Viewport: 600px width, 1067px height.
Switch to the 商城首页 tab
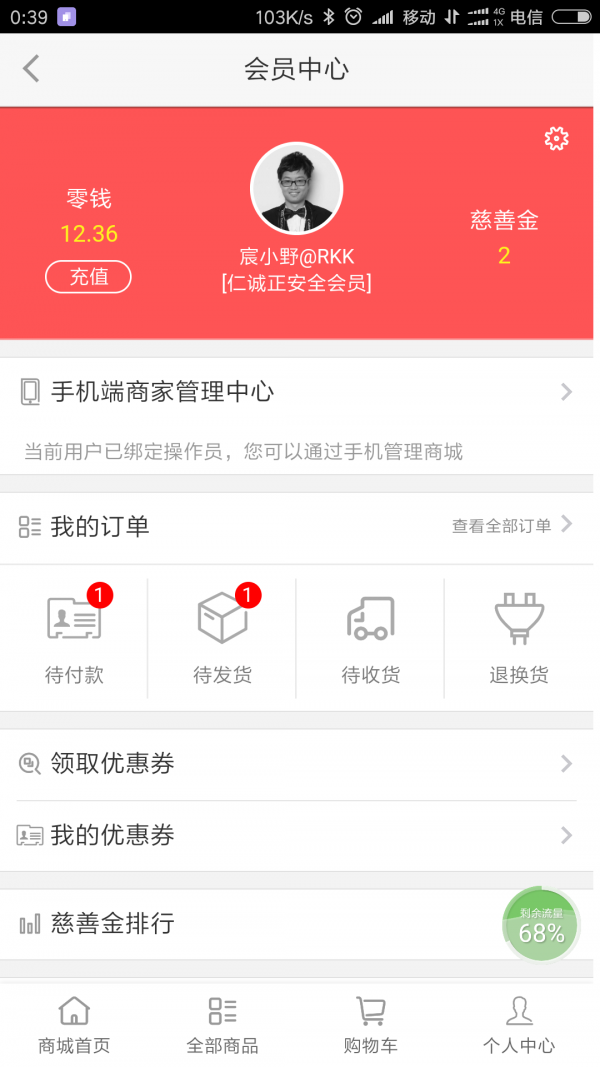(74, 1025)
